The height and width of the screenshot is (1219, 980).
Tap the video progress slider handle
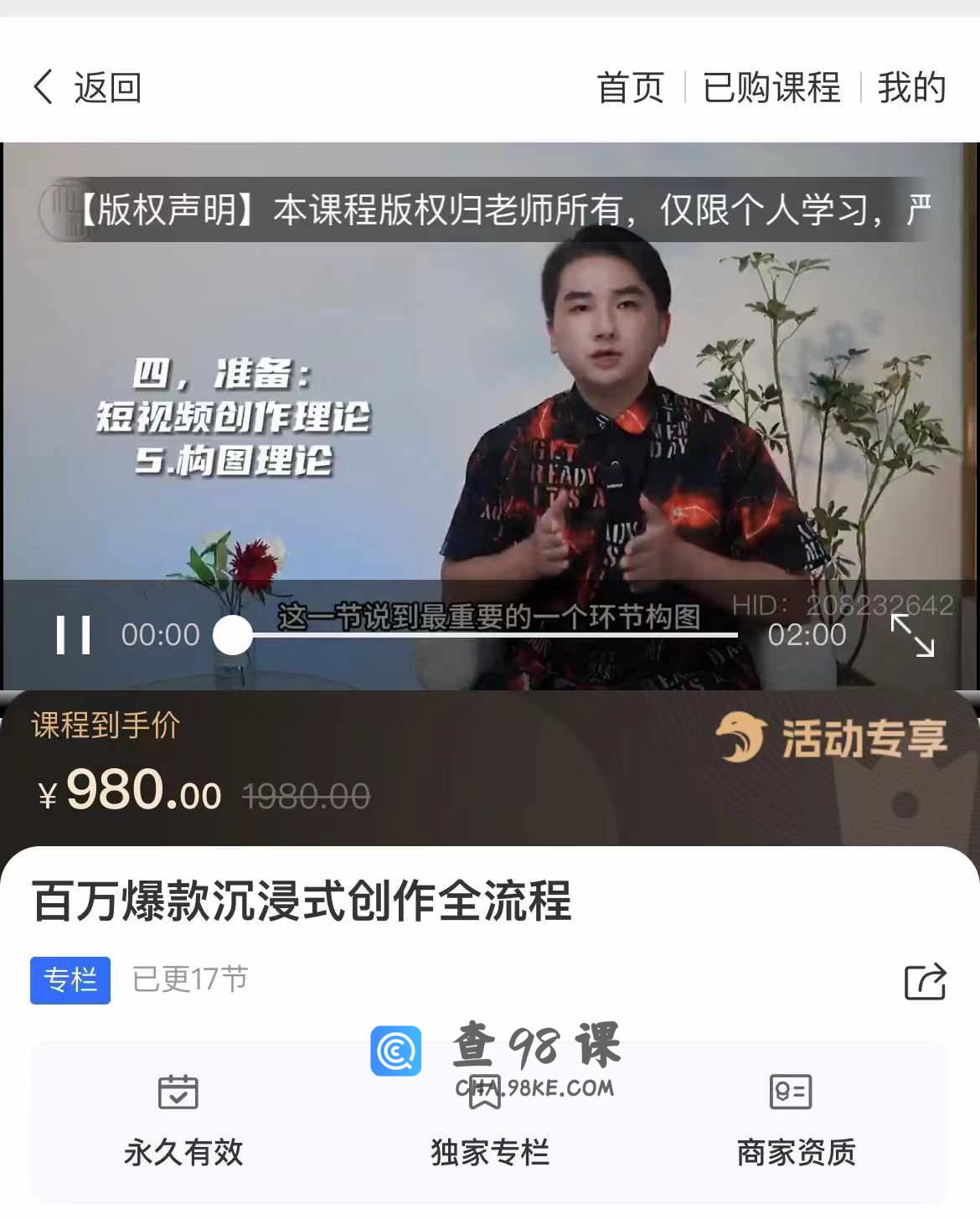pyautogui.click(x=232, y=635)
